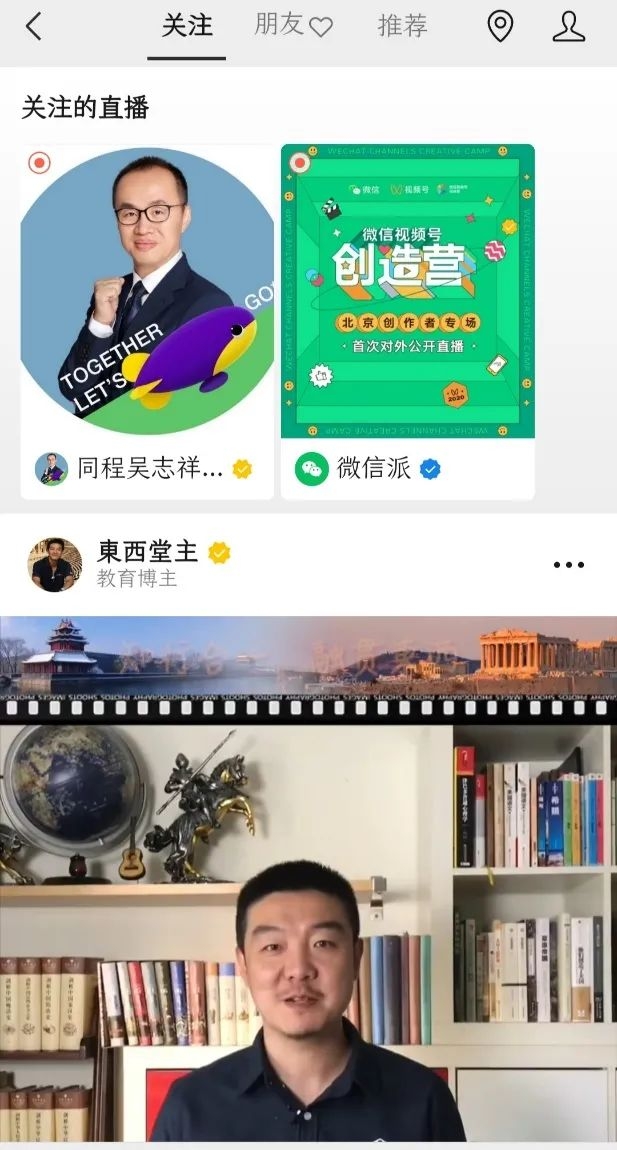The width and height of the screenshot is (617, 1150).
Task: Play 東西堂主's video post
Action: [308, 880]
